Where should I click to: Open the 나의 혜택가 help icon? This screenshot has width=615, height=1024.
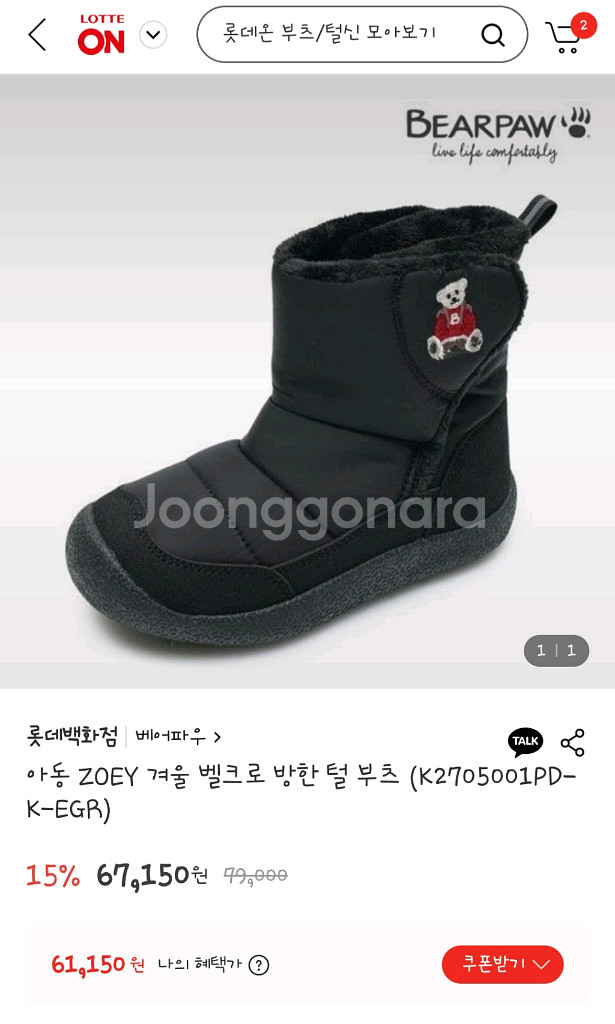click(259, 965)
